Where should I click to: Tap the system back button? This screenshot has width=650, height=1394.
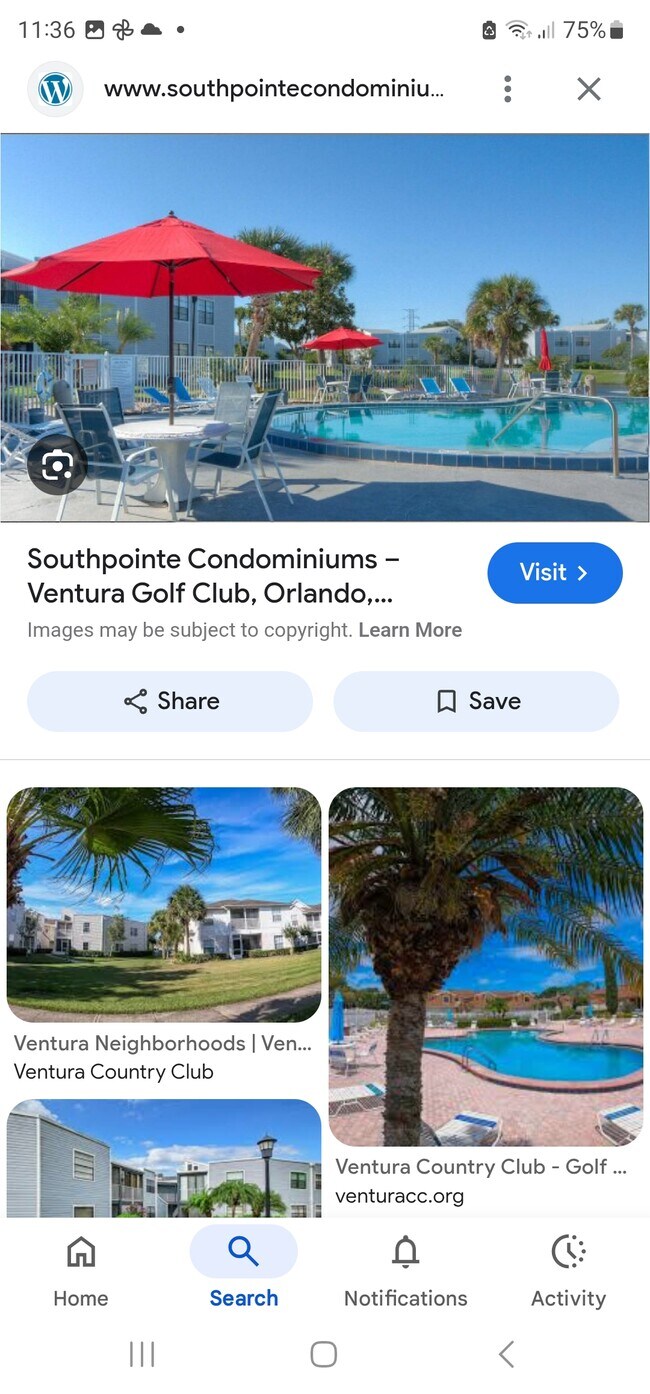(506, 1354)
